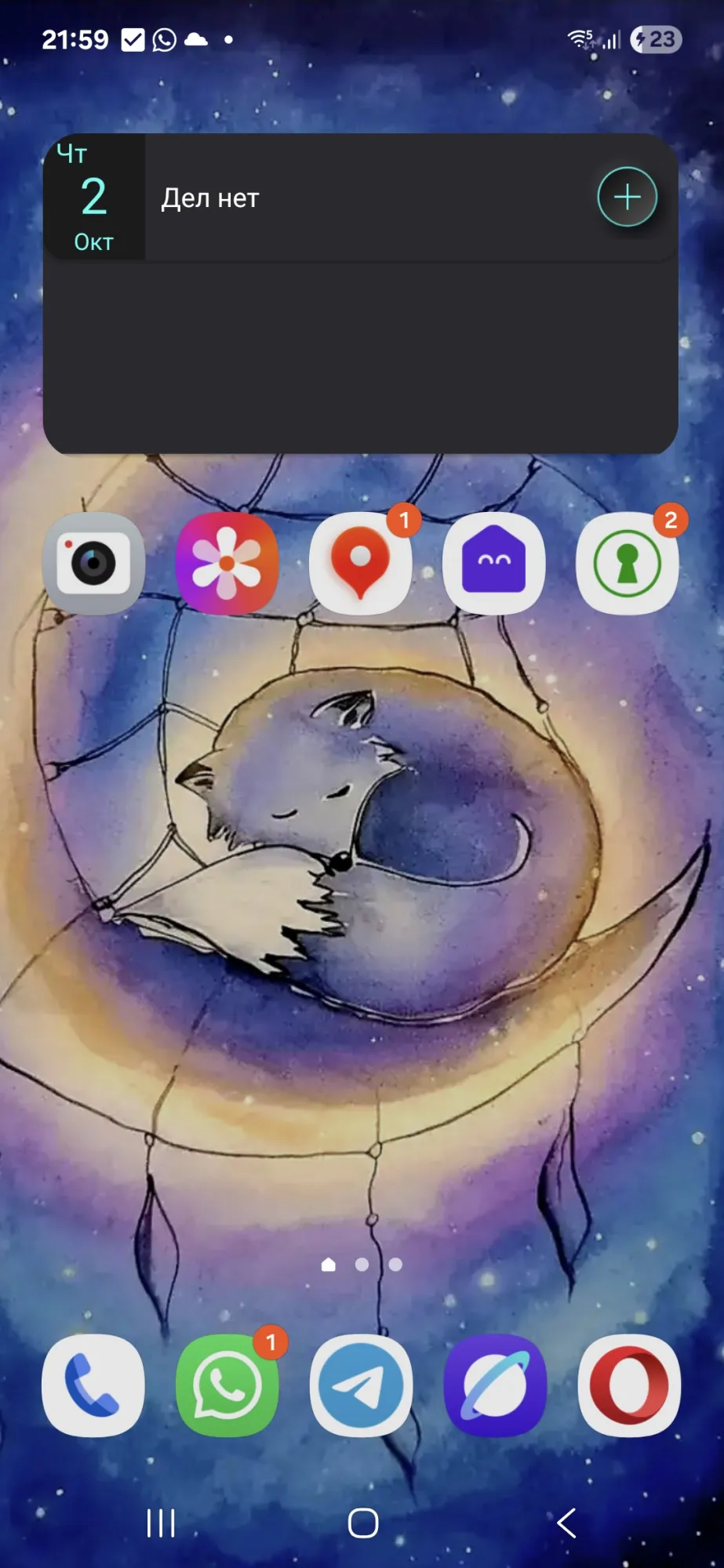724x1568 pixels.
Task: Open today's date in the calendar widget
Action: click(x=93, y=197)
